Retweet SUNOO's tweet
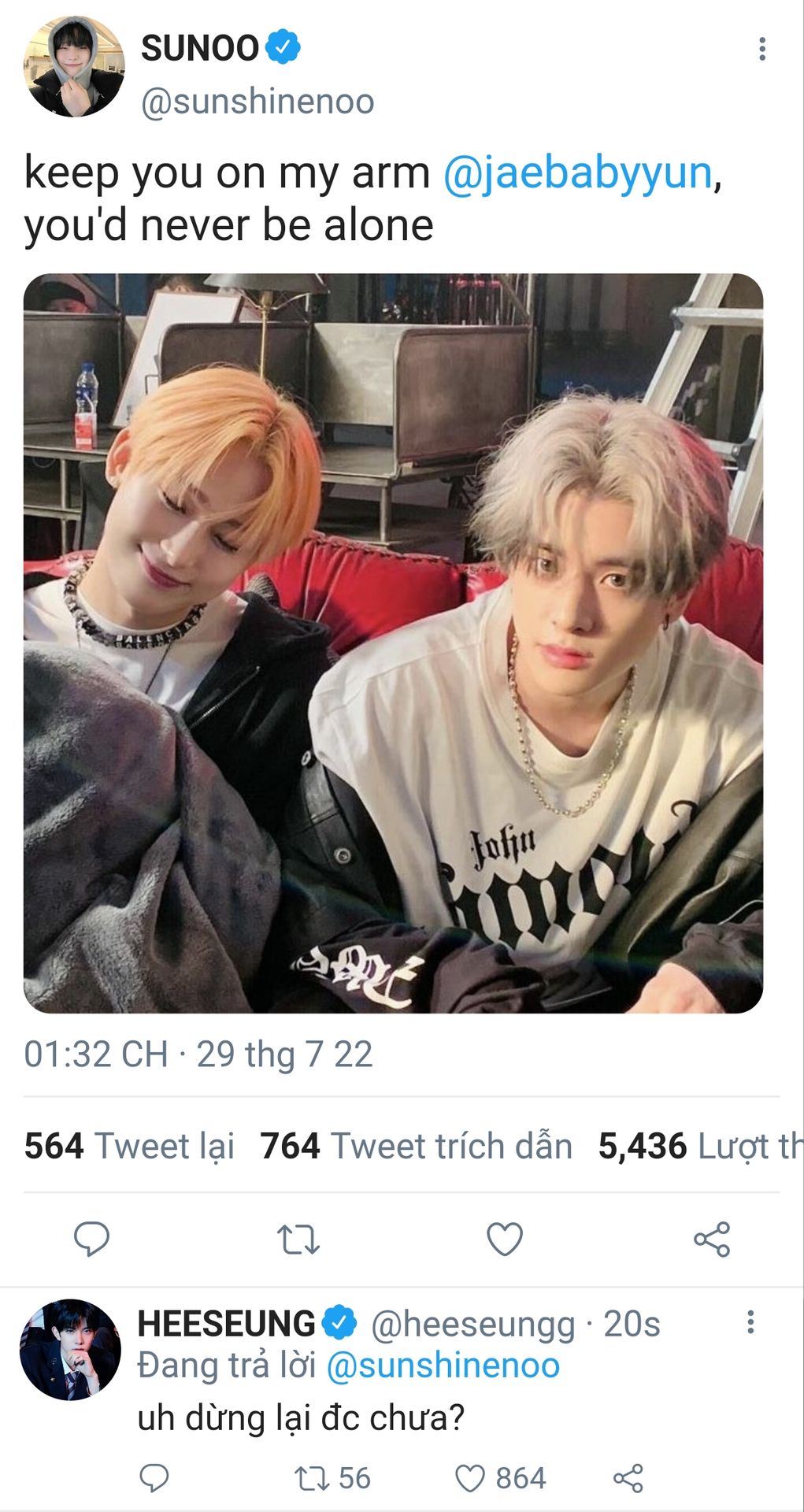Viewport: 804px width, 1512px height. click(298, 1239)
